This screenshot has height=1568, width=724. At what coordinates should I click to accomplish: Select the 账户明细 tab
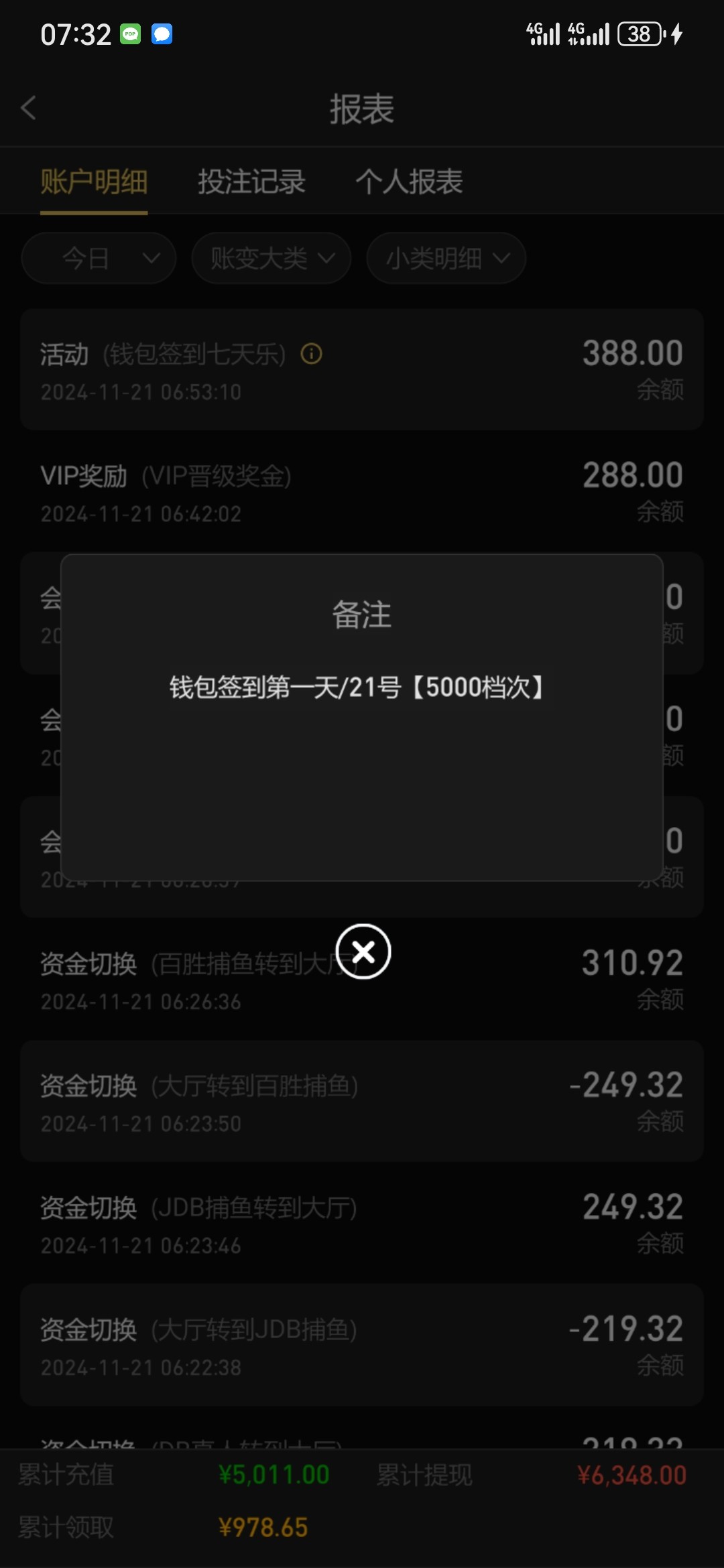pos(94,182)
